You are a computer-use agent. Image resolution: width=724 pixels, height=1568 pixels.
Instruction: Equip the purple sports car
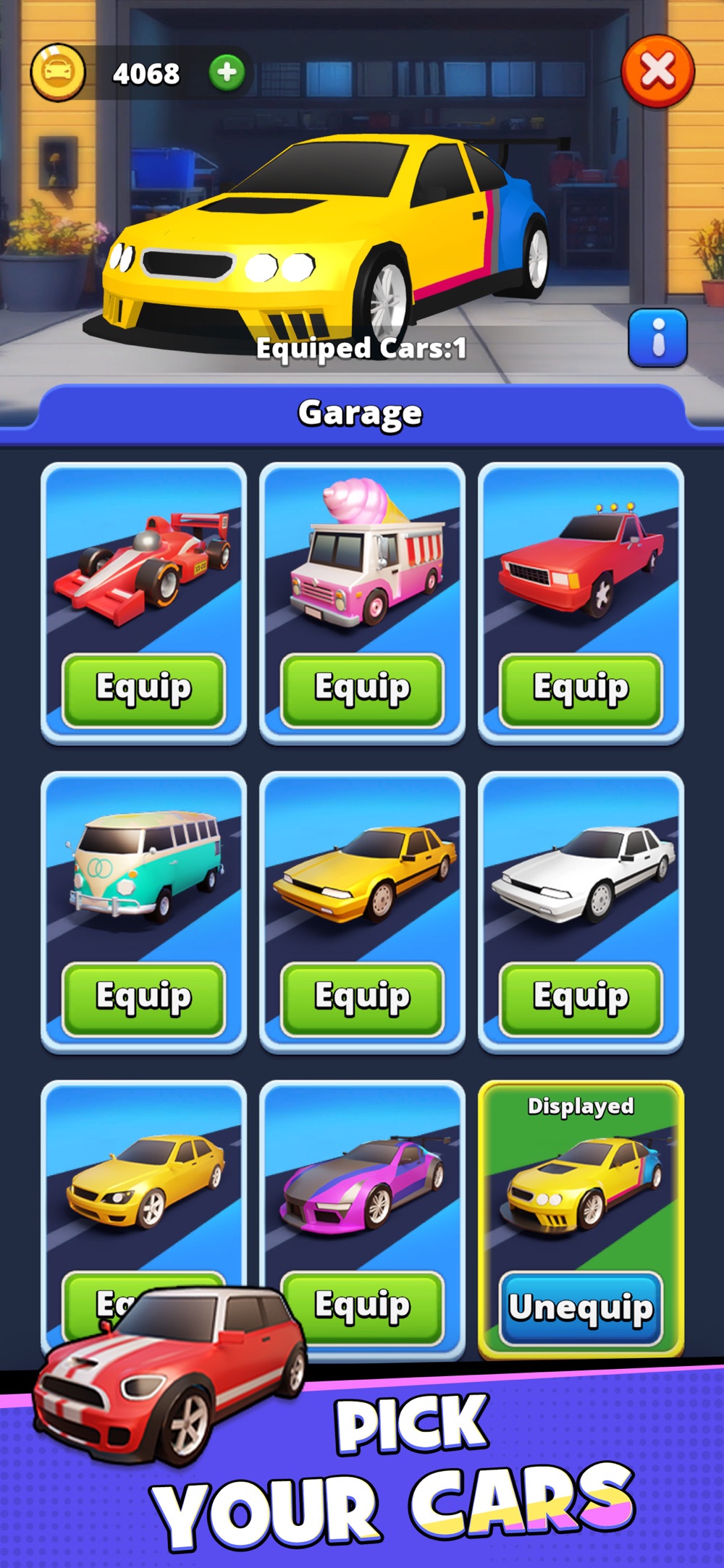point(362,1308)
